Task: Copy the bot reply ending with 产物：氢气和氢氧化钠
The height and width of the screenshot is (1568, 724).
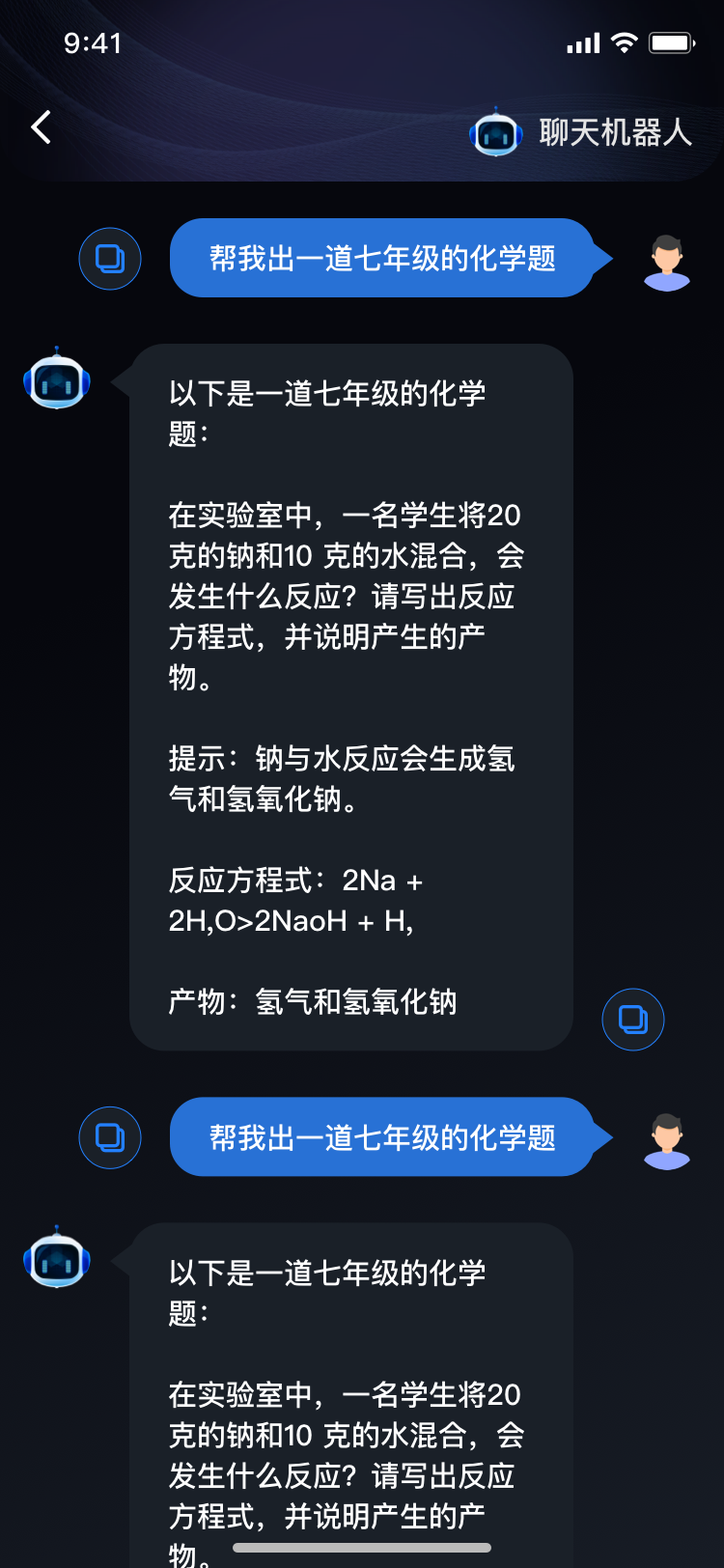Action: 632,1020
